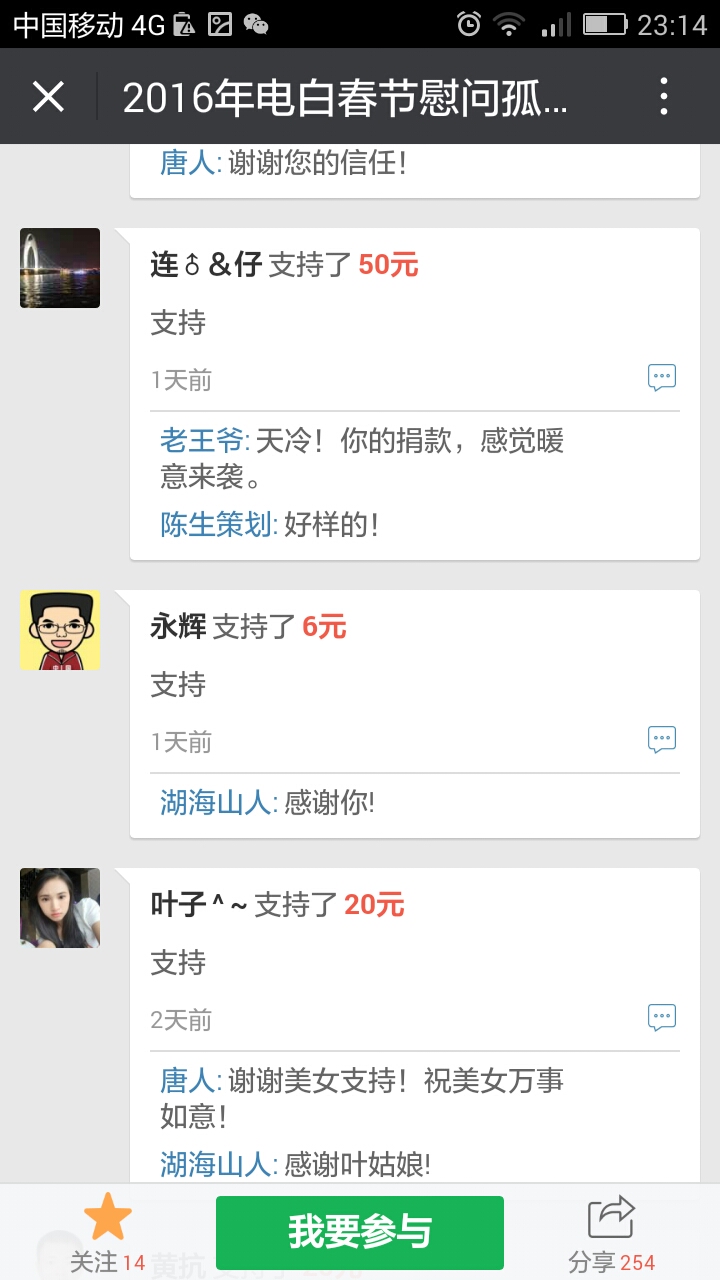Open the three-dot overflow menu
The width and height of the screenshot is (720, 1280).
664,97
